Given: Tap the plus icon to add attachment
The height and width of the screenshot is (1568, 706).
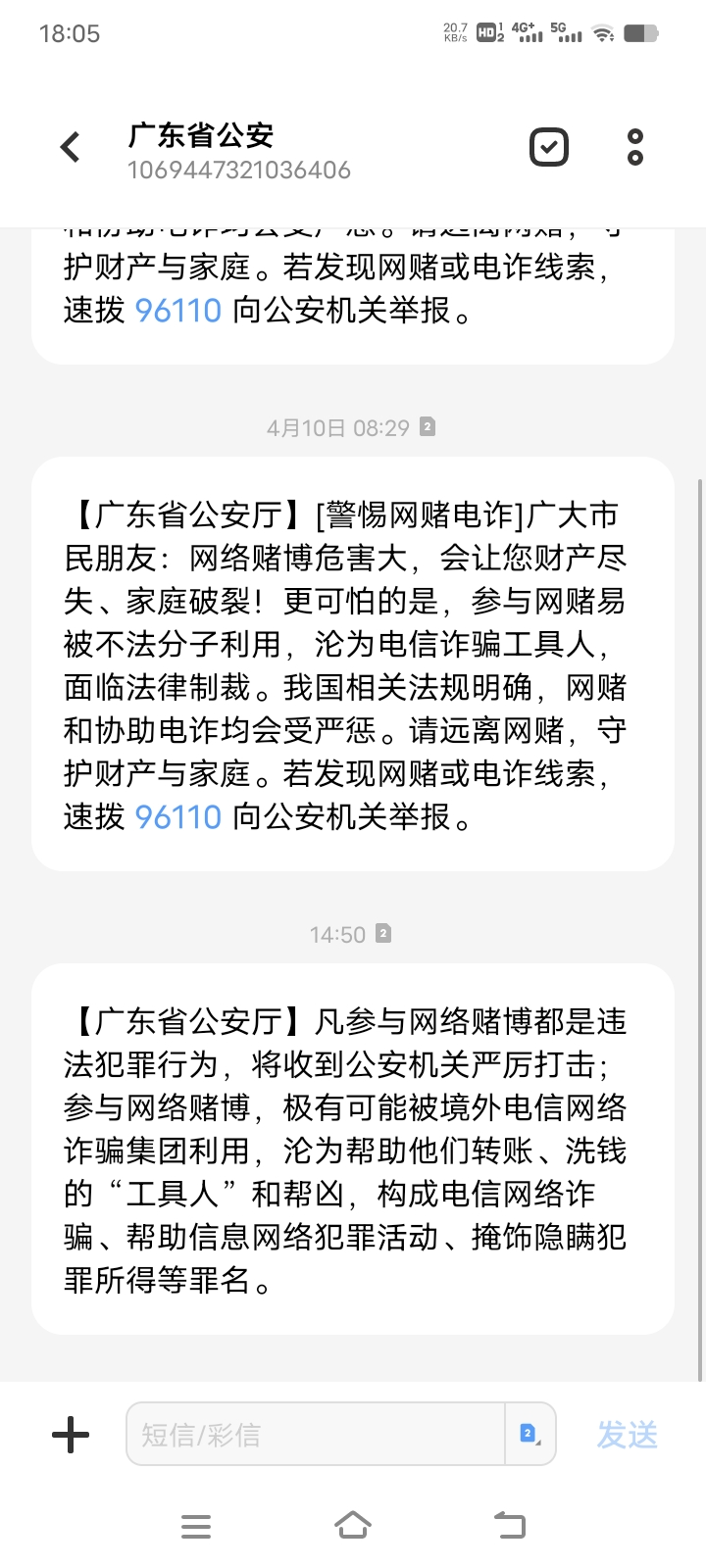Looking at the screenshot, I should click(69, 1434).
